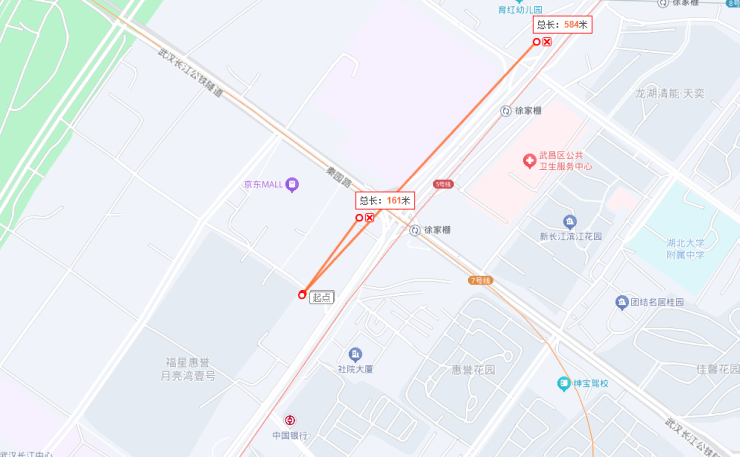Open 新长江滨江花园 place marker
This screenshot has height=457, width=740.
point(570,222)
